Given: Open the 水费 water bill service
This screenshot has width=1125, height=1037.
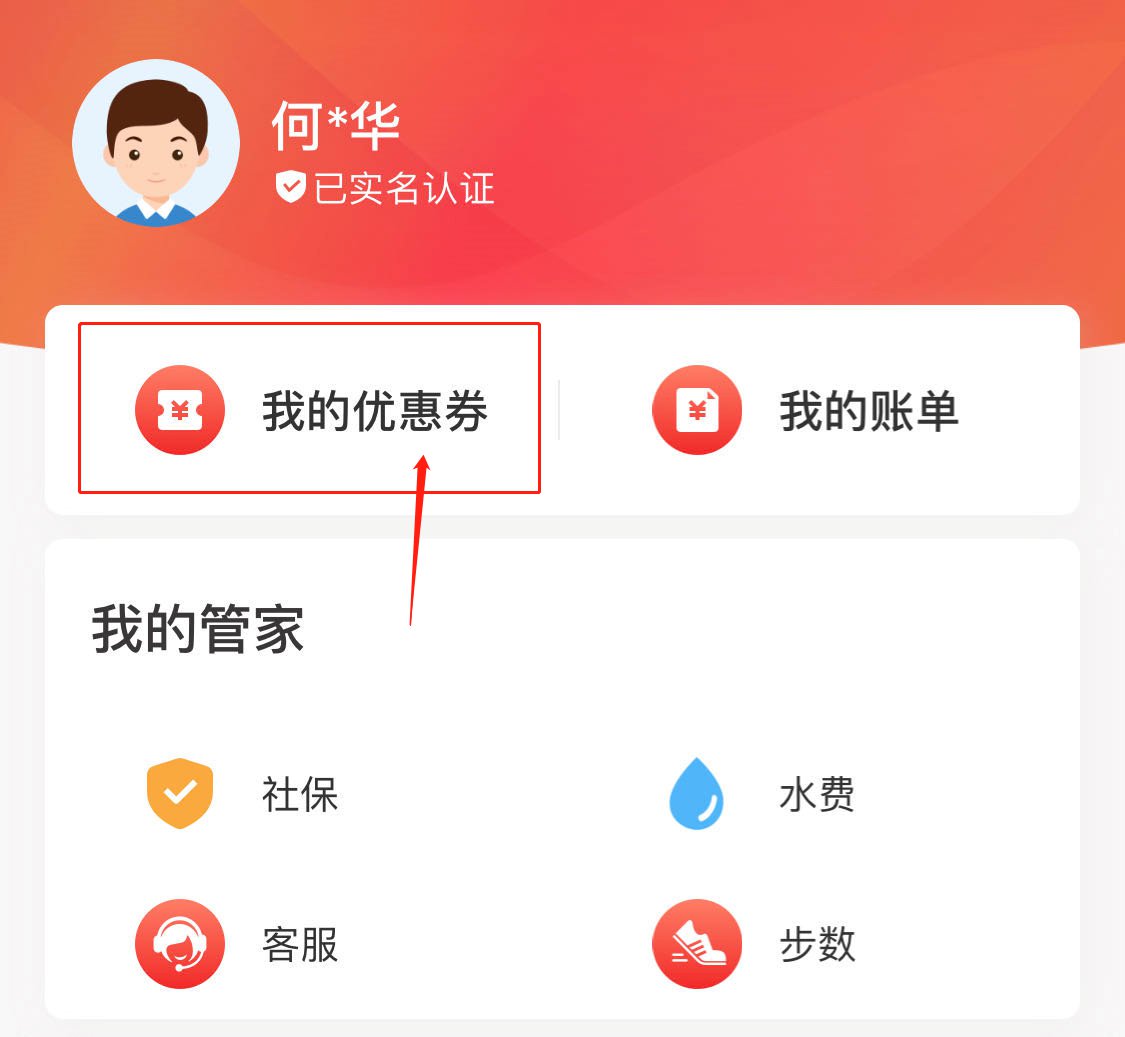Looking at the screenshot, I should (x=760, y=796).
